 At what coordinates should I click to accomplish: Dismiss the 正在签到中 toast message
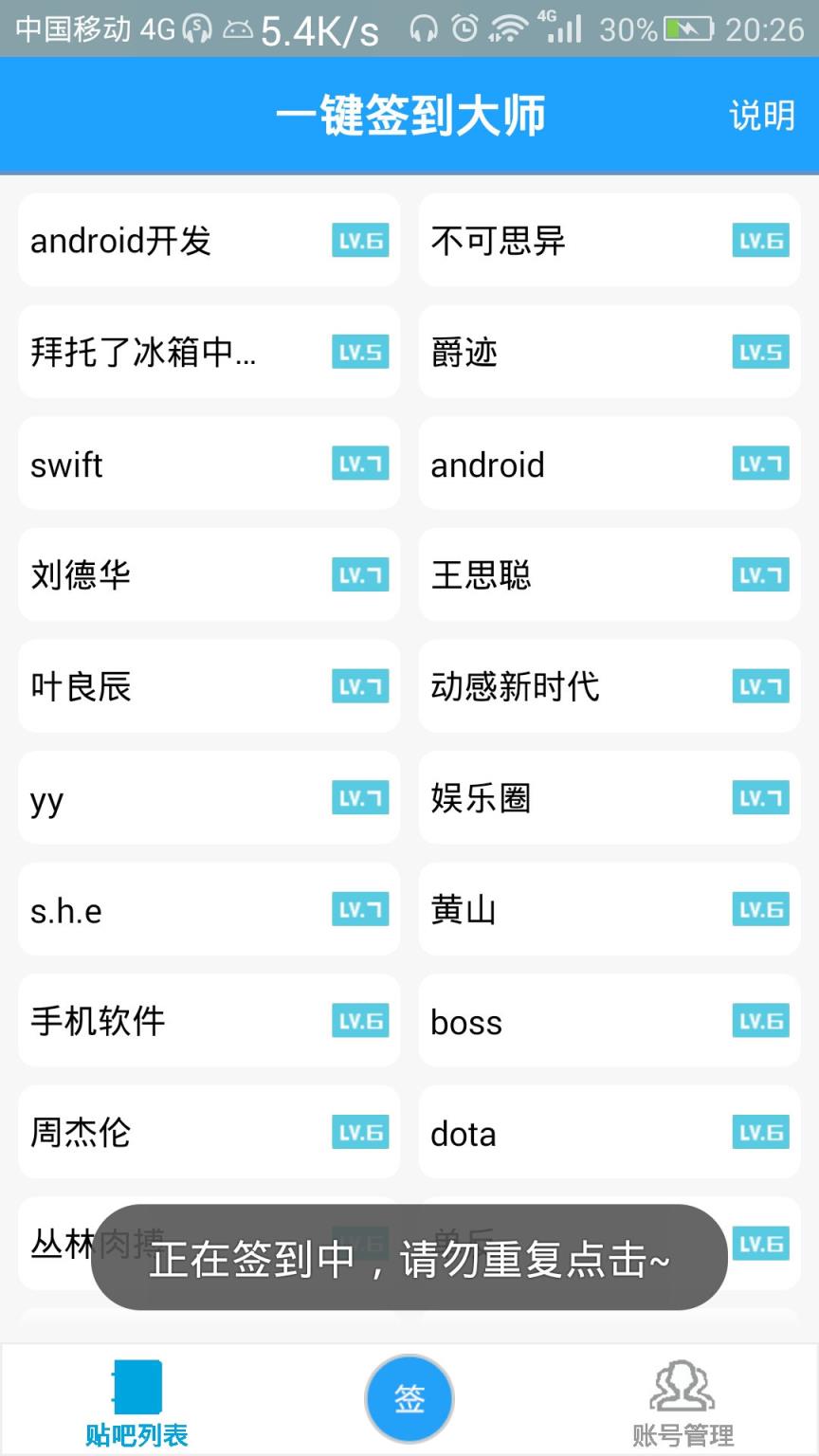[x=409, y=1255]
